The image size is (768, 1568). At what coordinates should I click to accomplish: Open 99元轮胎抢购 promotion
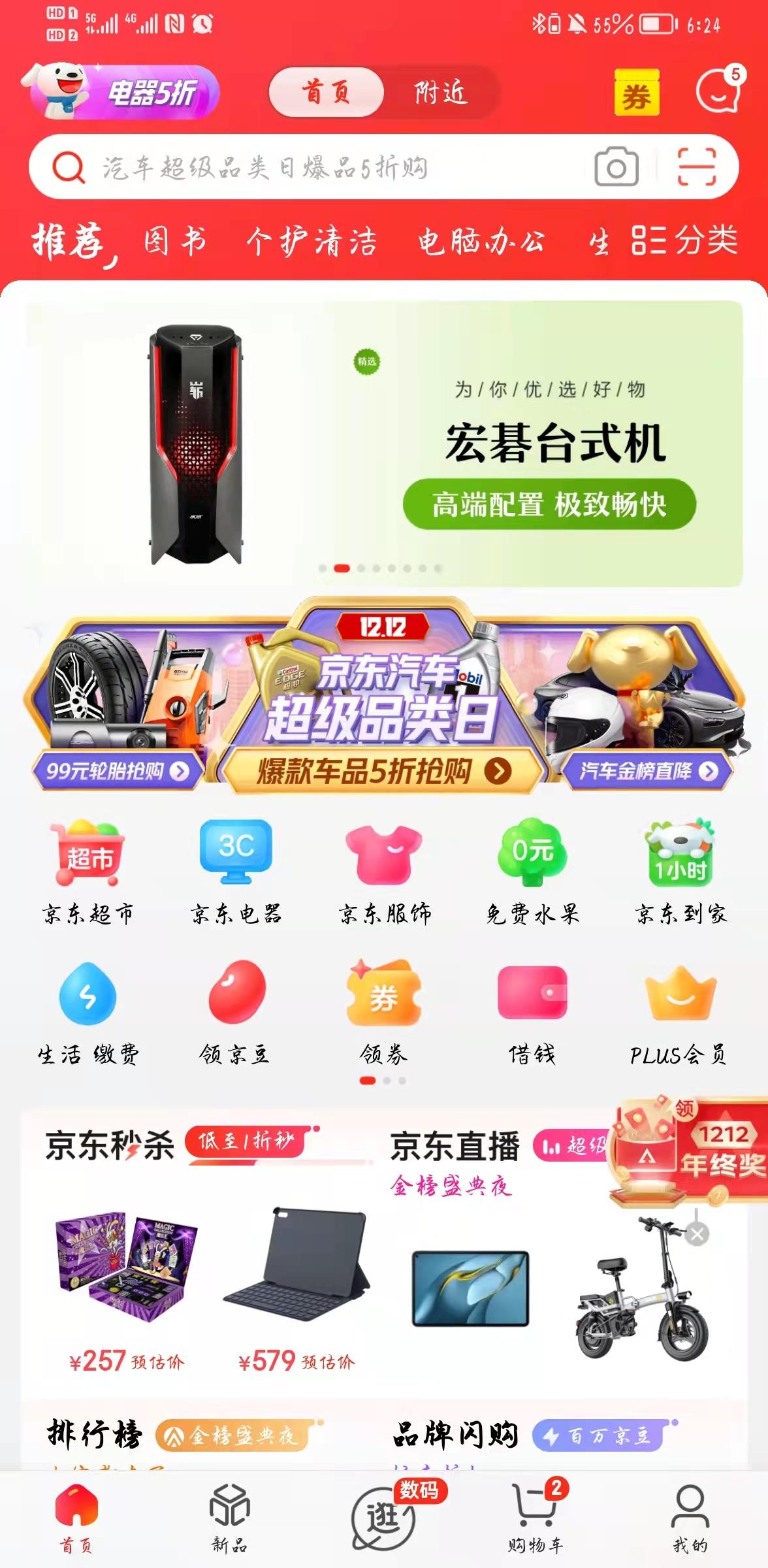point(118,772)
